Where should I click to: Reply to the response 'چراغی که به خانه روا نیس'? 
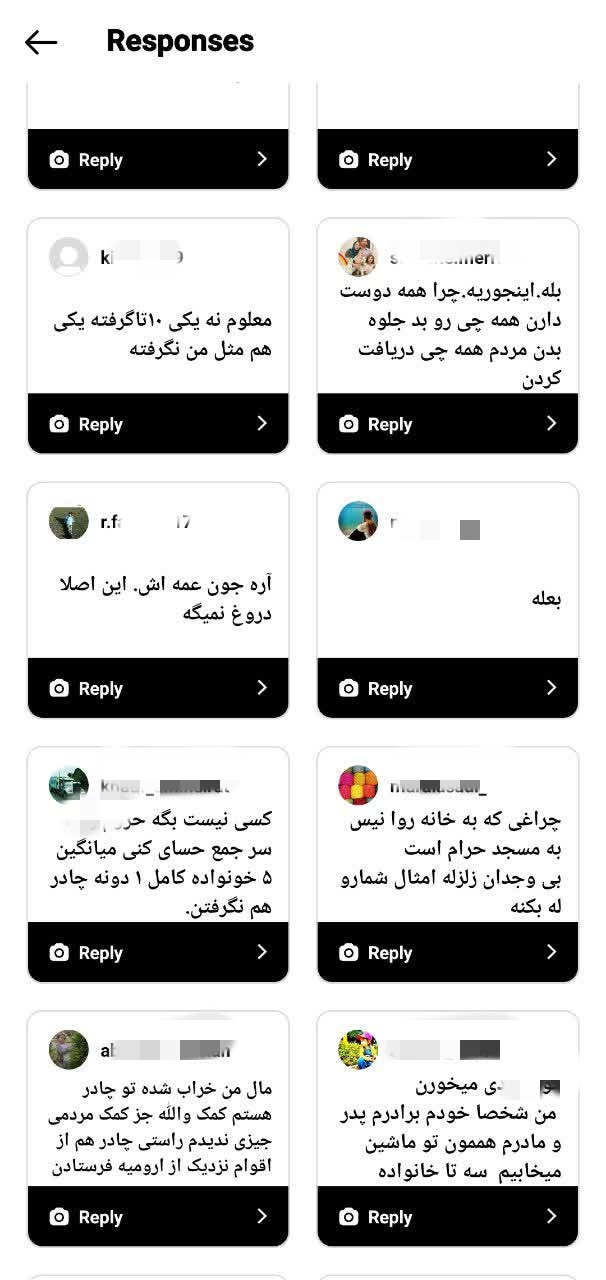(447, 953)
